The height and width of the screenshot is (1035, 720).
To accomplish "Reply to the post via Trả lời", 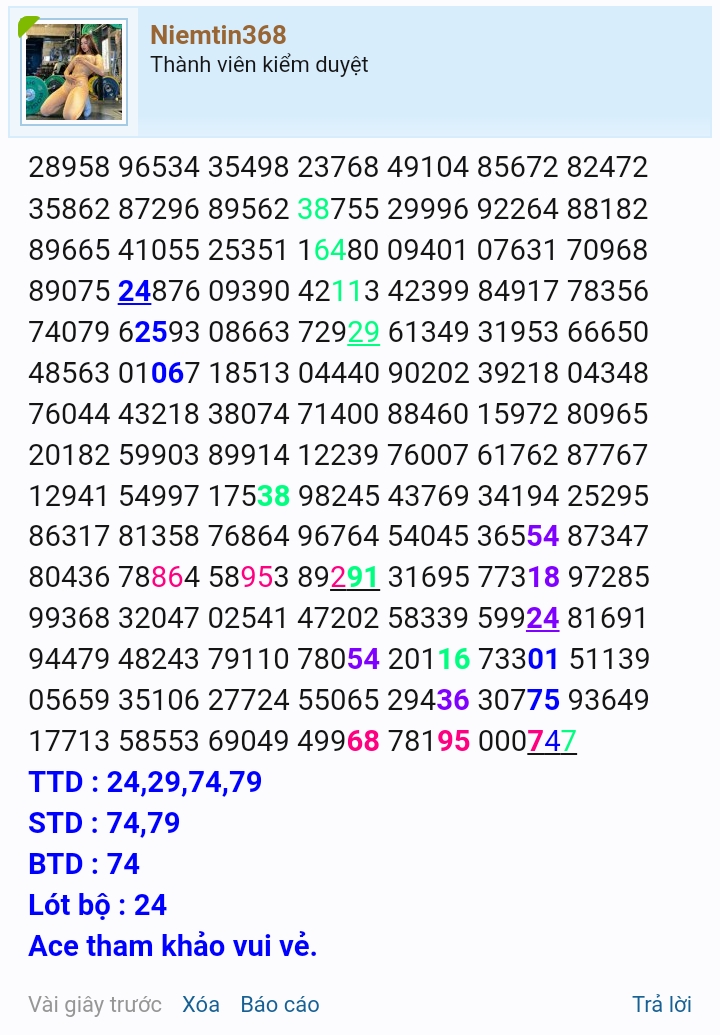I will tap(661, 1004).
